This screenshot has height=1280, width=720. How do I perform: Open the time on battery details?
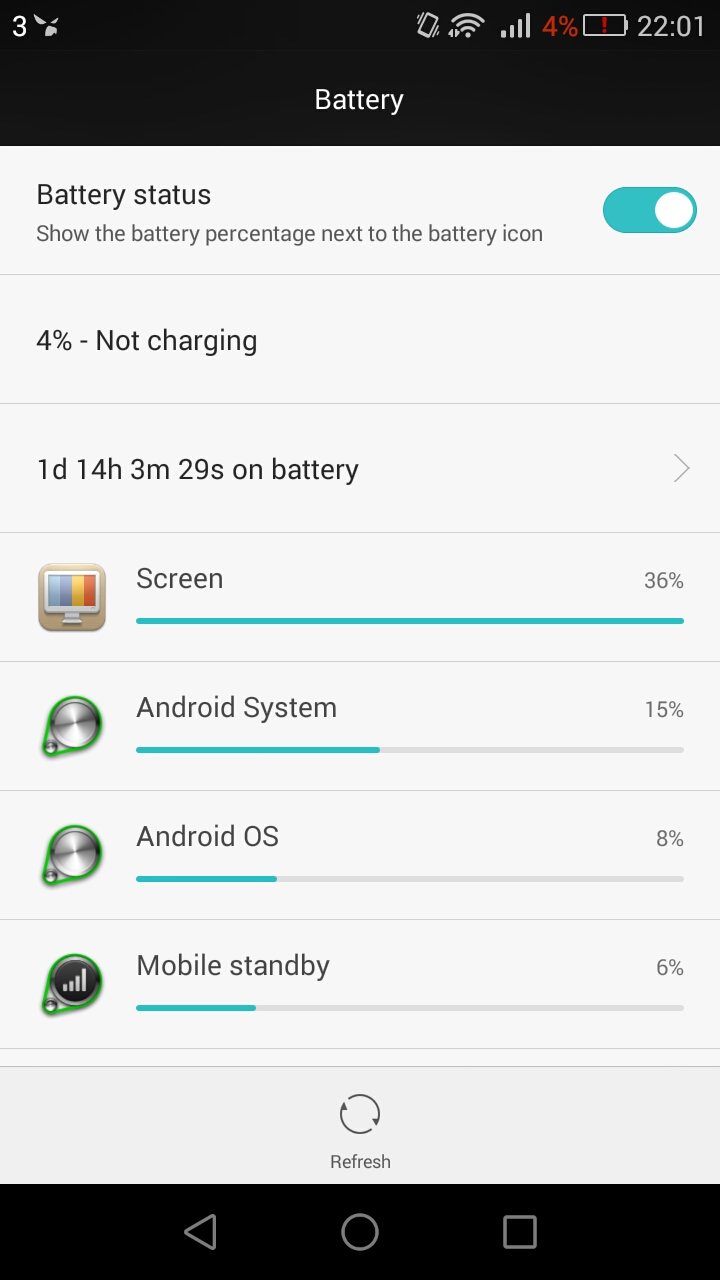pos(360,469)
